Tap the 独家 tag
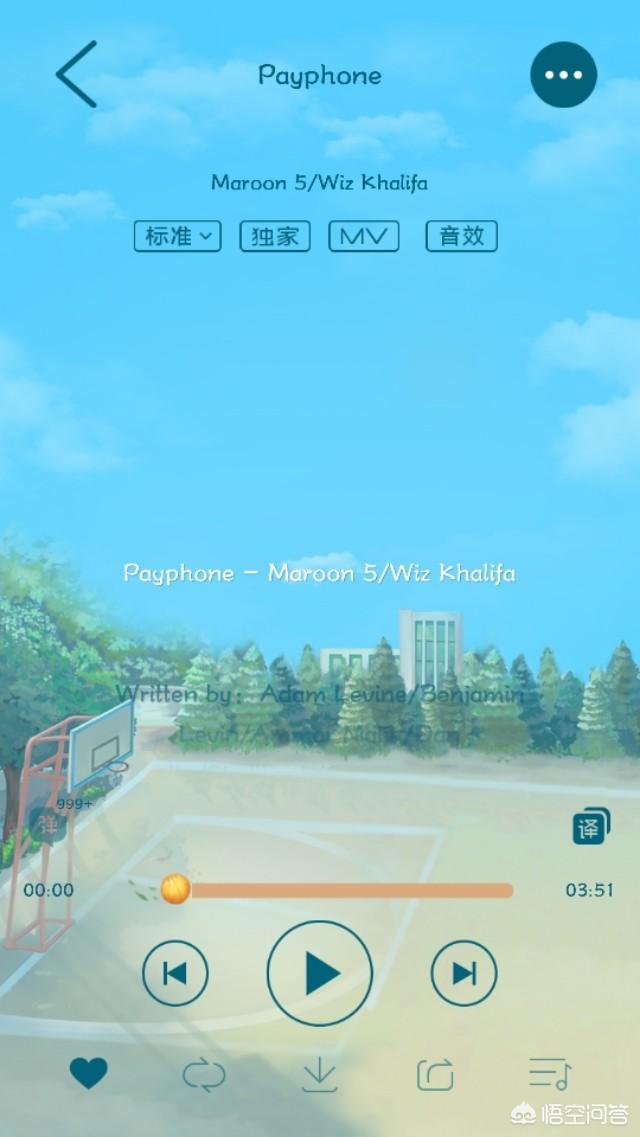 [x=275, y=236]
